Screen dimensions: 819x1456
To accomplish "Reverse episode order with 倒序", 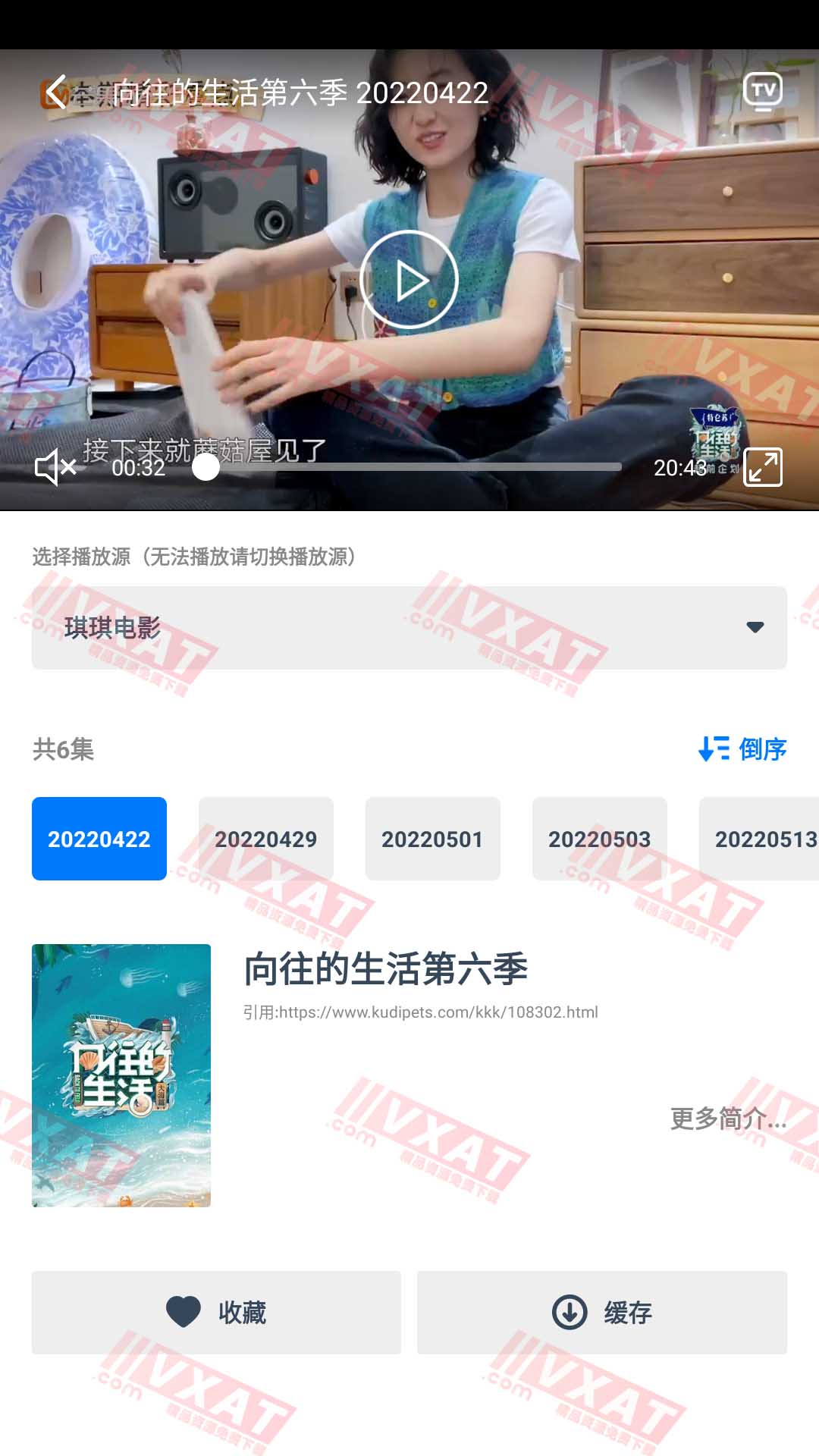I will (x=742, y=749).
